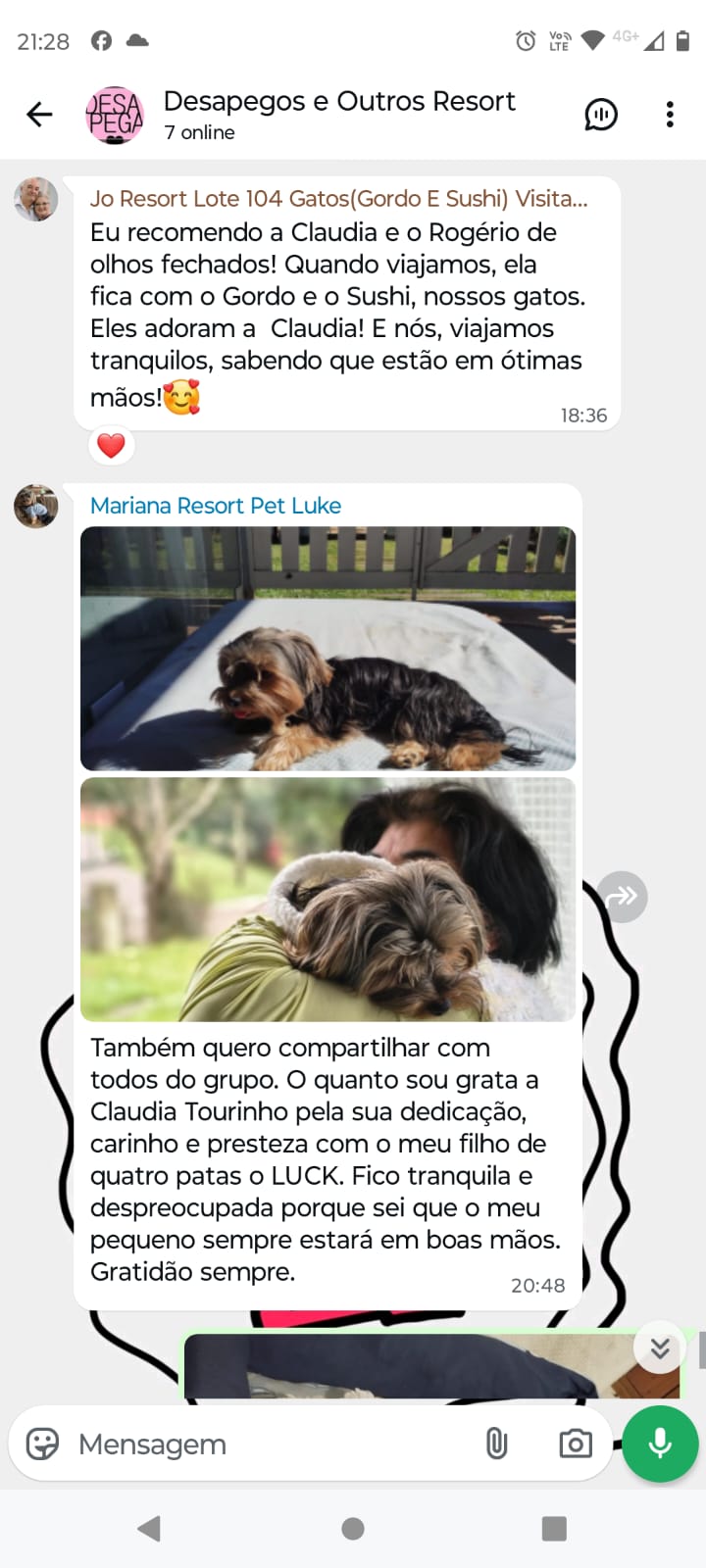Open the photo of the dog on bed

328,649
